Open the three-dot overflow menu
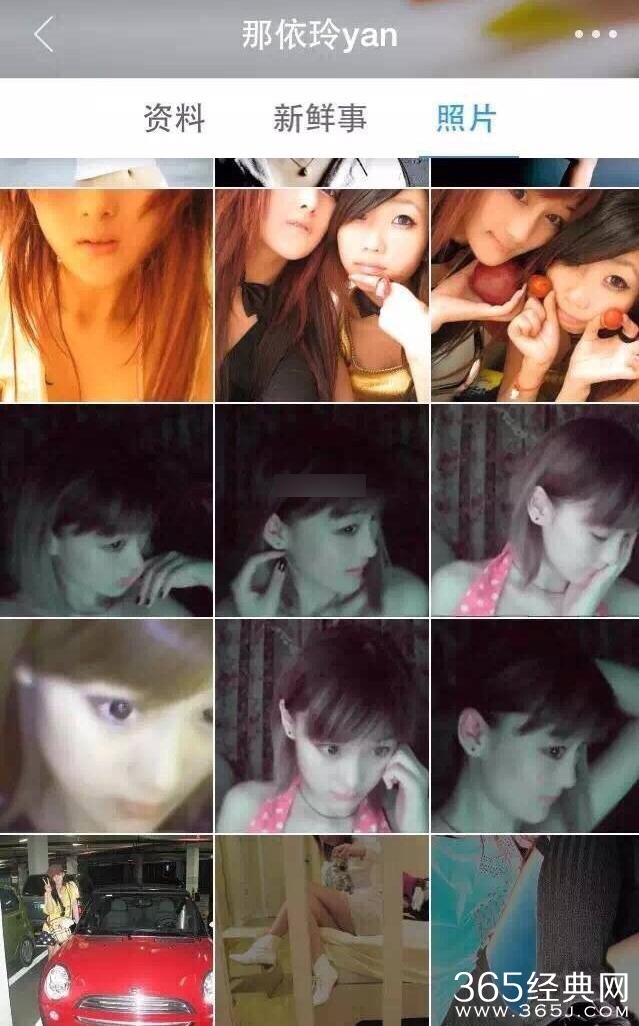The width and height of the screenshot is (639, 1026). (595, 34)
